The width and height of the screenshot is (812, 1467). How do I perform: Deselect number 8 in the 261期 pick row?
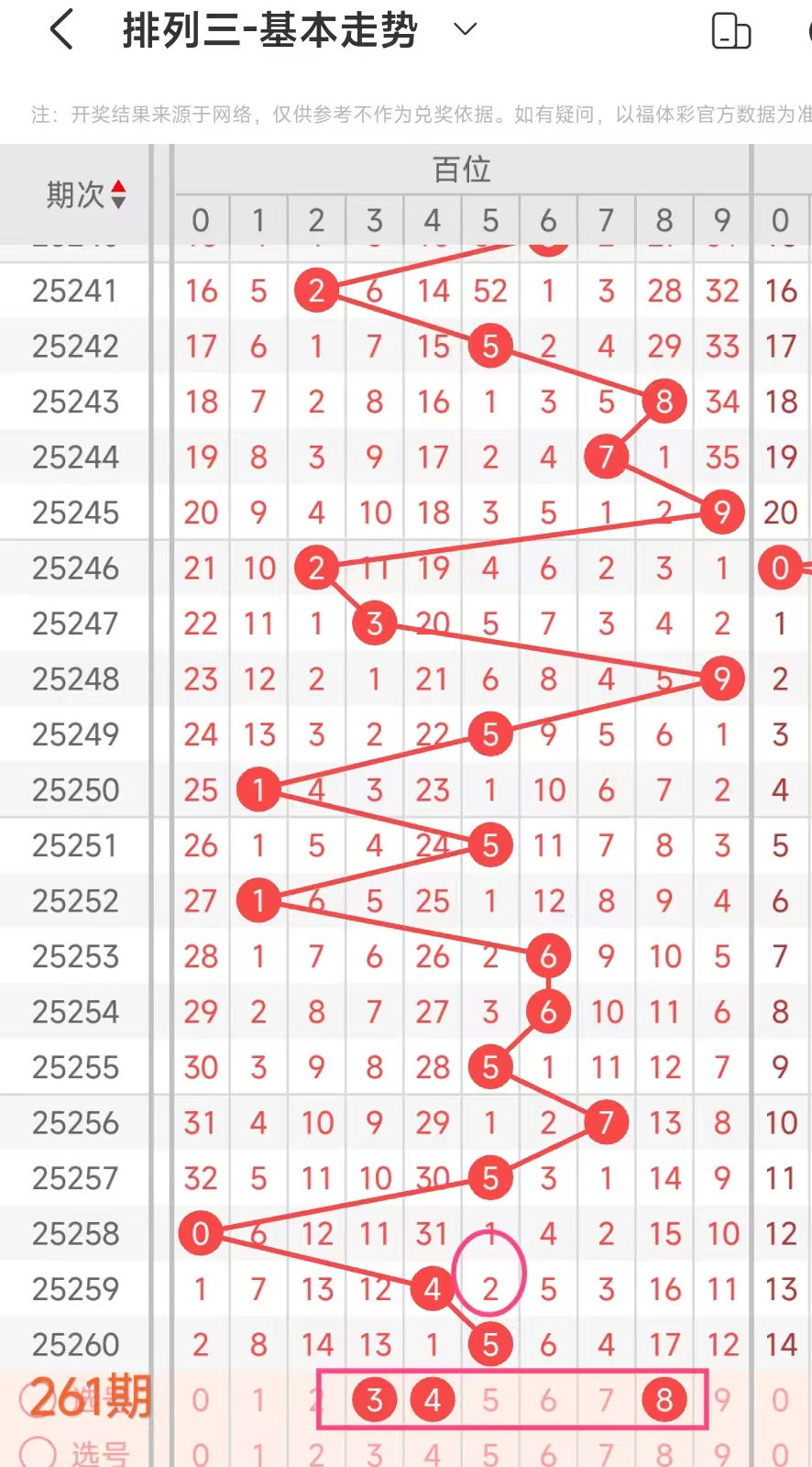coord(664,1400)
